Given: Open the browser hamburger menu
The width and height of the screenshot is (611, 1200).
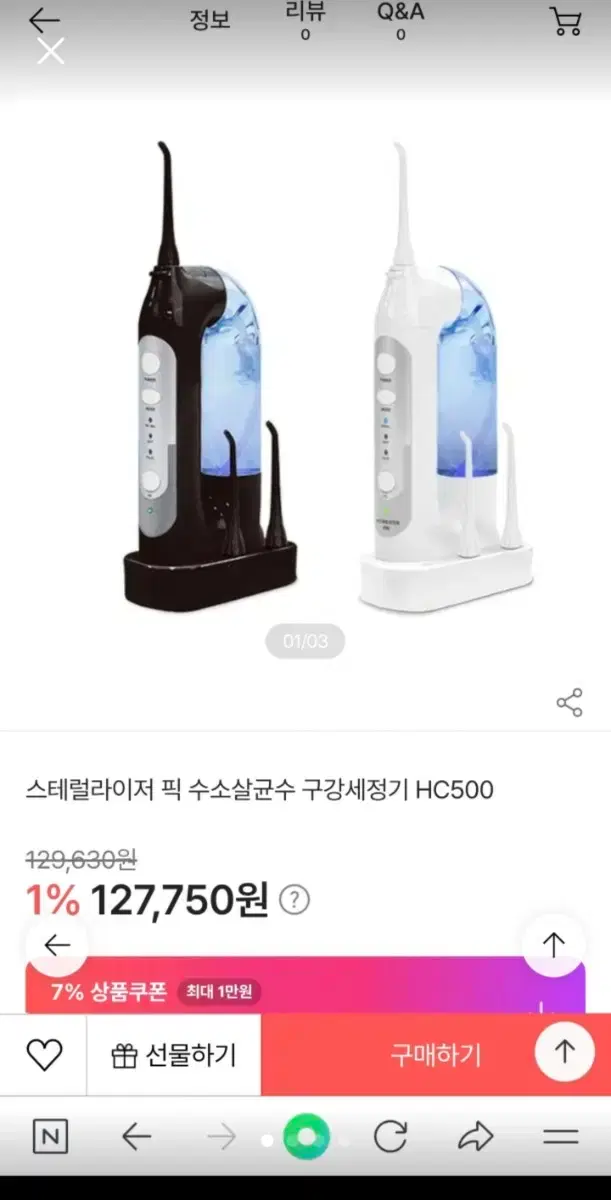Looking at the screenshot, I should (561, 1136).
